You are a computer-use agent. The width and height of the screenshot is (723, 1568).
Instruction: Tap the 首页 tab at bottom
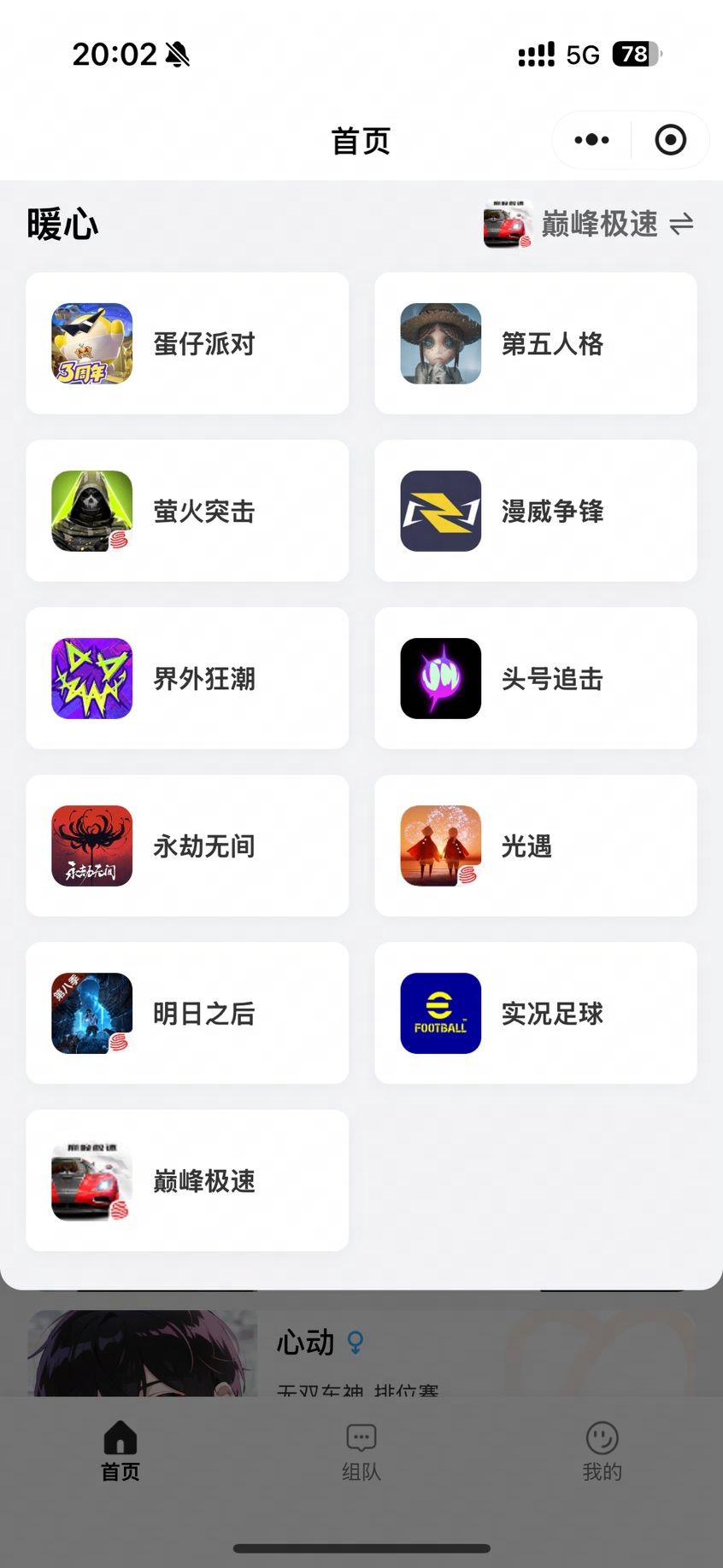point(119,1452)
